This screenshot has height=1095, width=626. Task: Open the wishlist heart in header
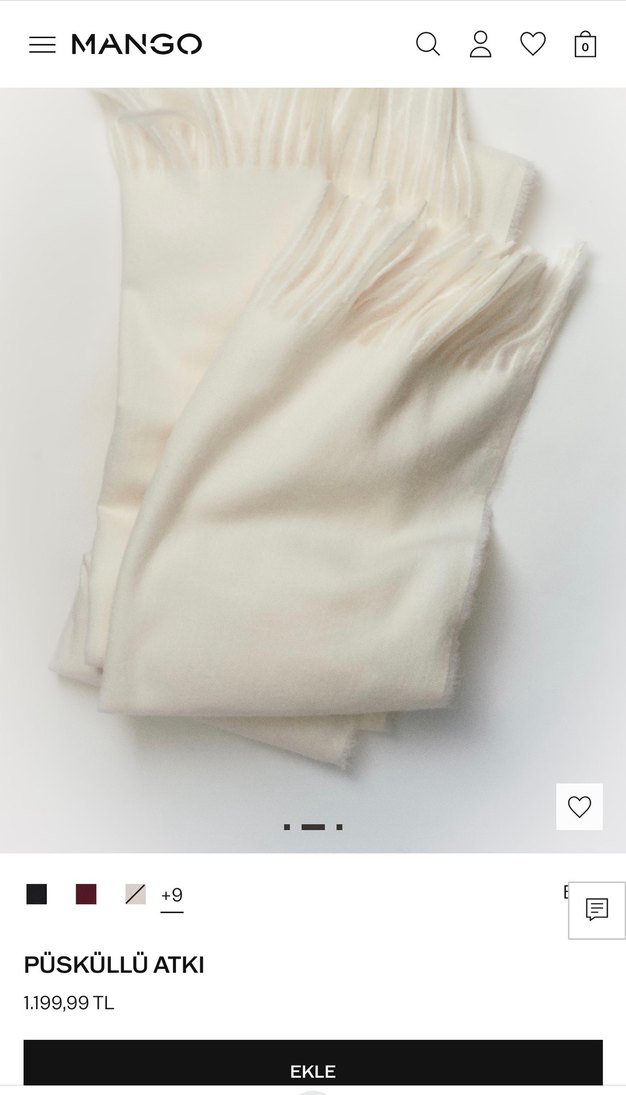533,44
